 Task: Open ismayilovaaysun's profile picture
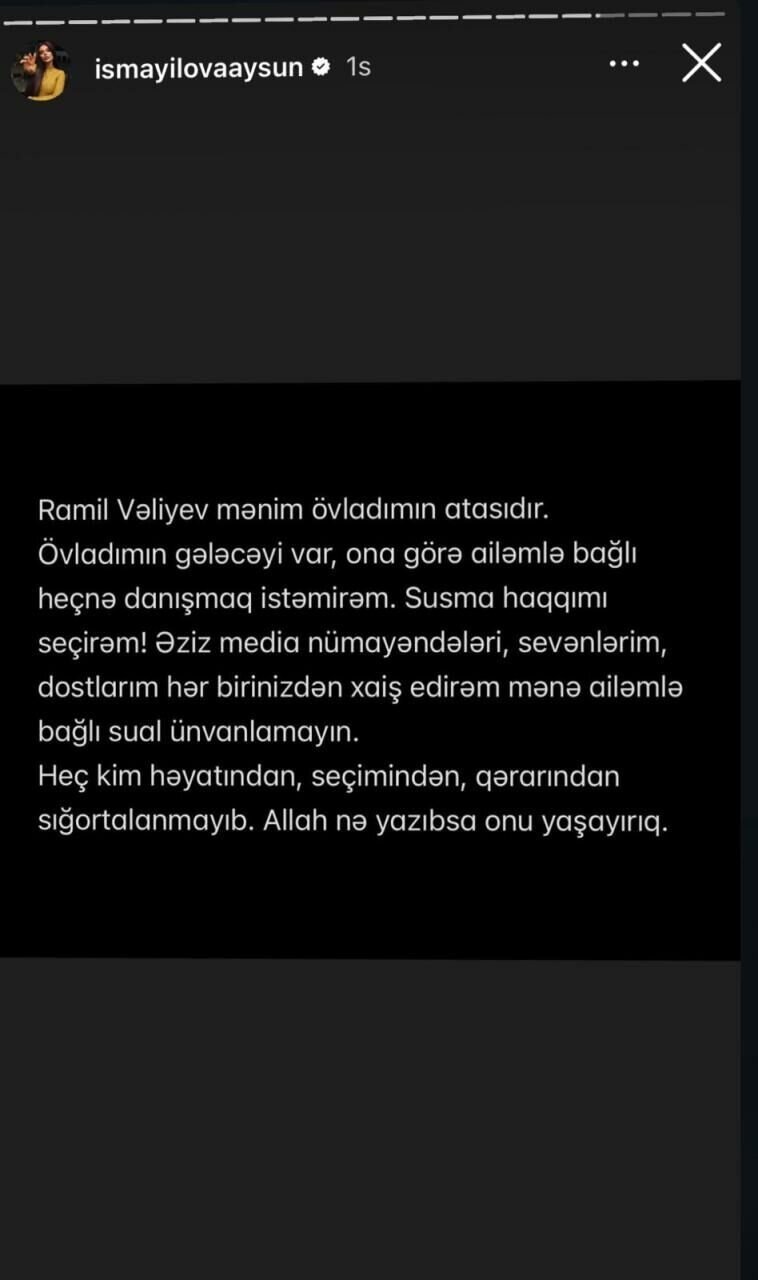[40, 70]
